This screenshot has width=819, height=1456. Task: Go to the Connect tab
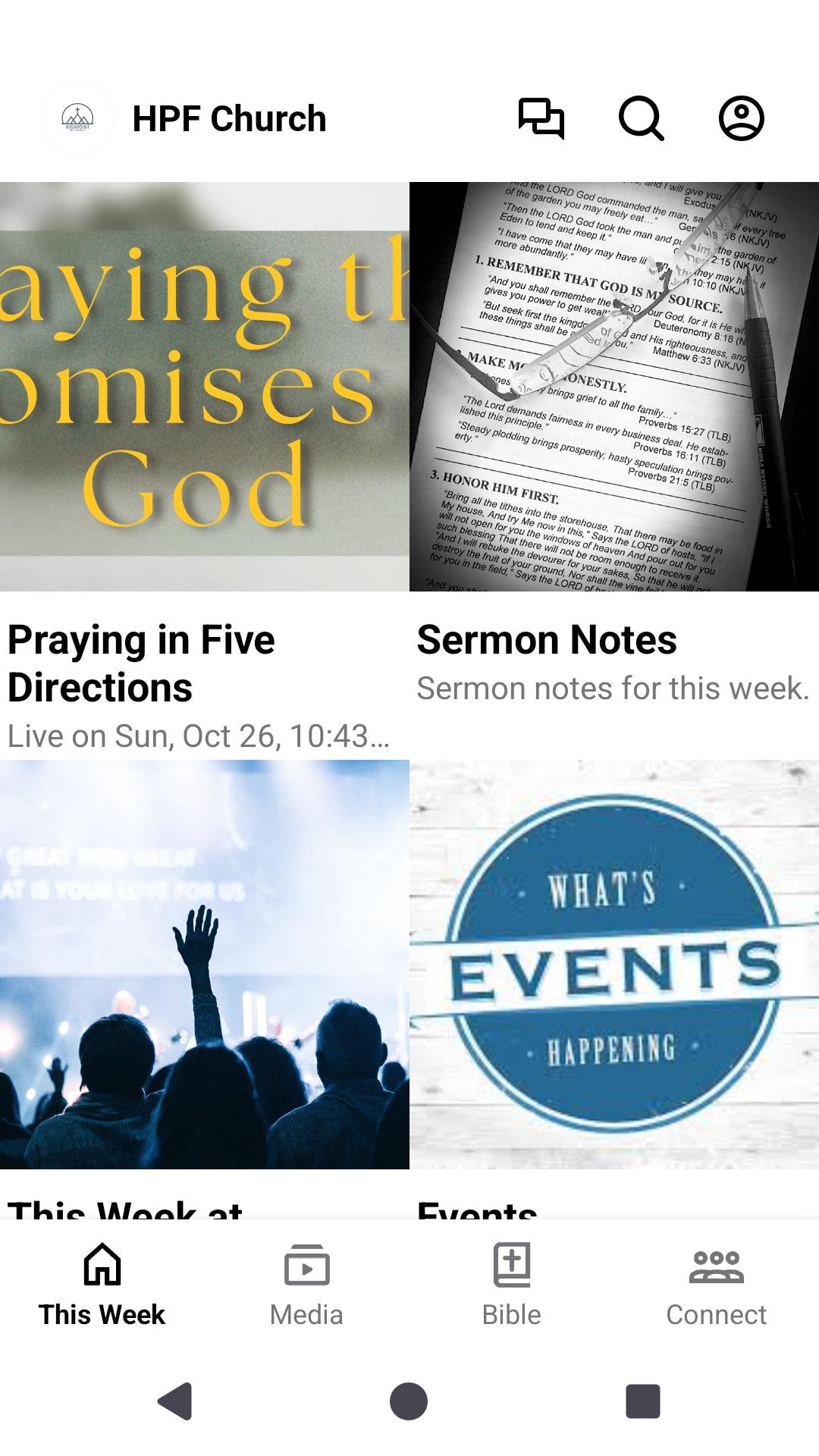coord(716,1285)
